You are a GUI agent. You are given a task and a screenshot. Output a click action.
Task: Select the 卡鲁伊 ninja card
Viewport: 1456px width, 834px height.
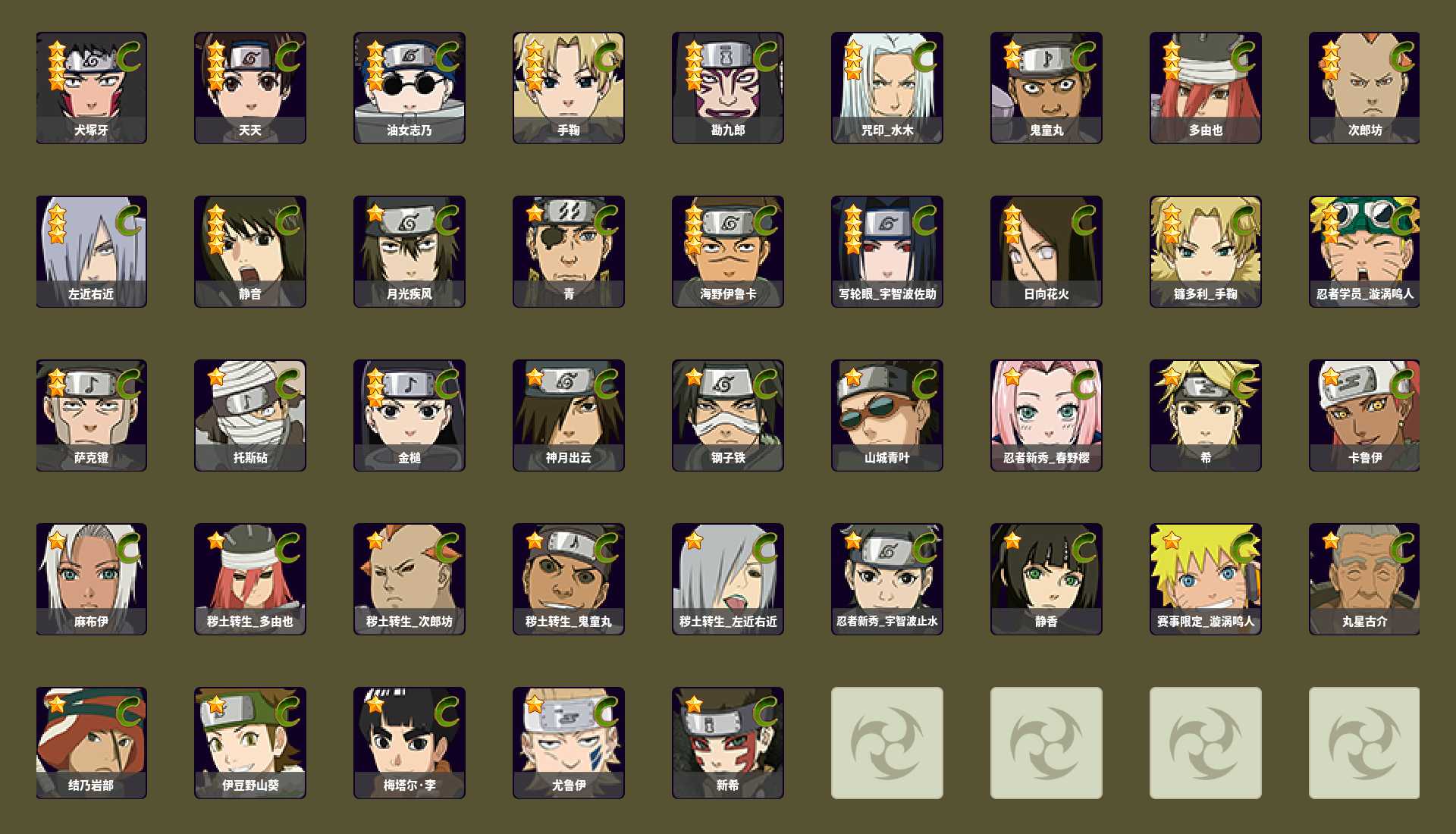click(1365, 415)
